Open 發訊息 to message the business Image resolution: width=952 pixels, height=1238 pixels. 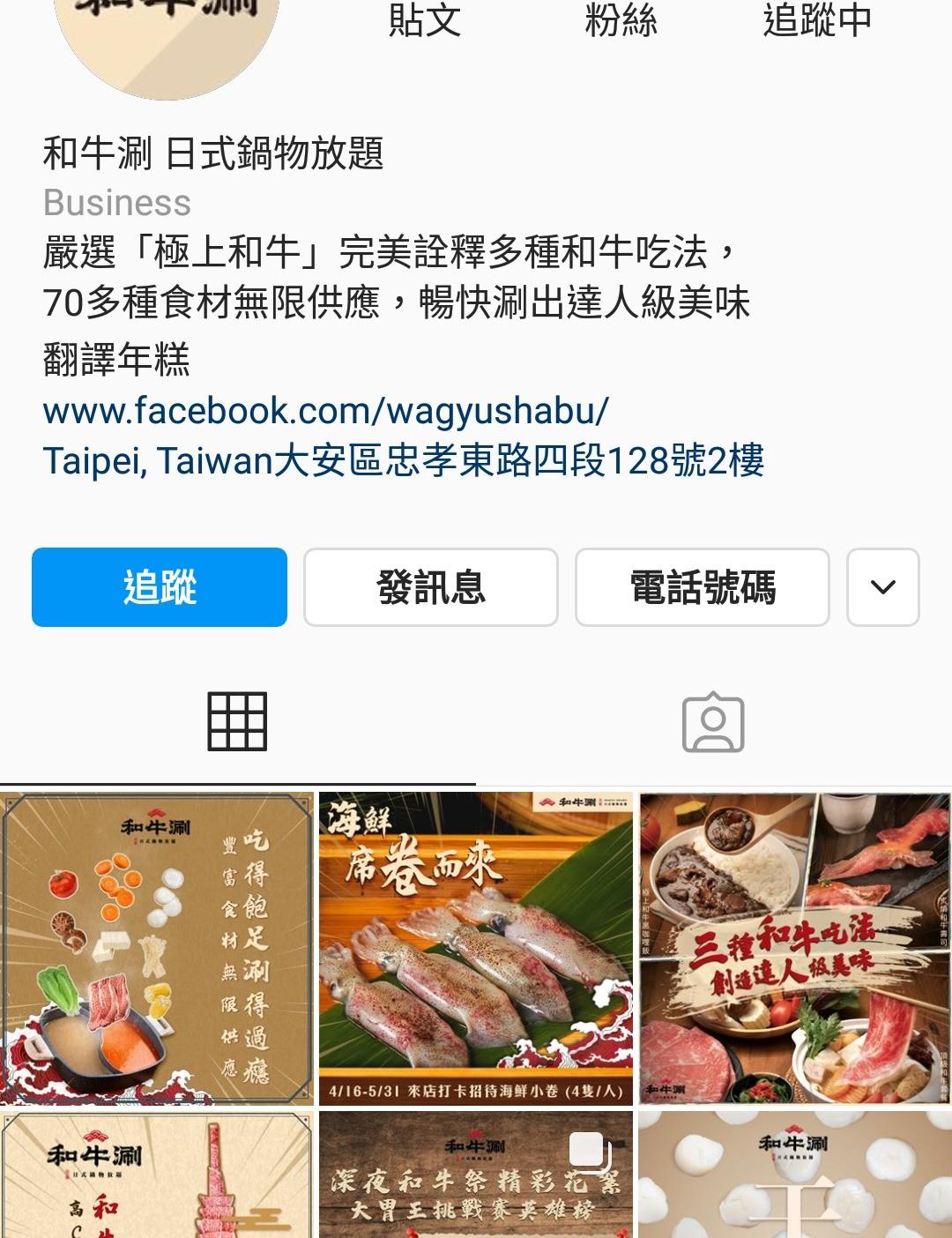coord(431,587)
